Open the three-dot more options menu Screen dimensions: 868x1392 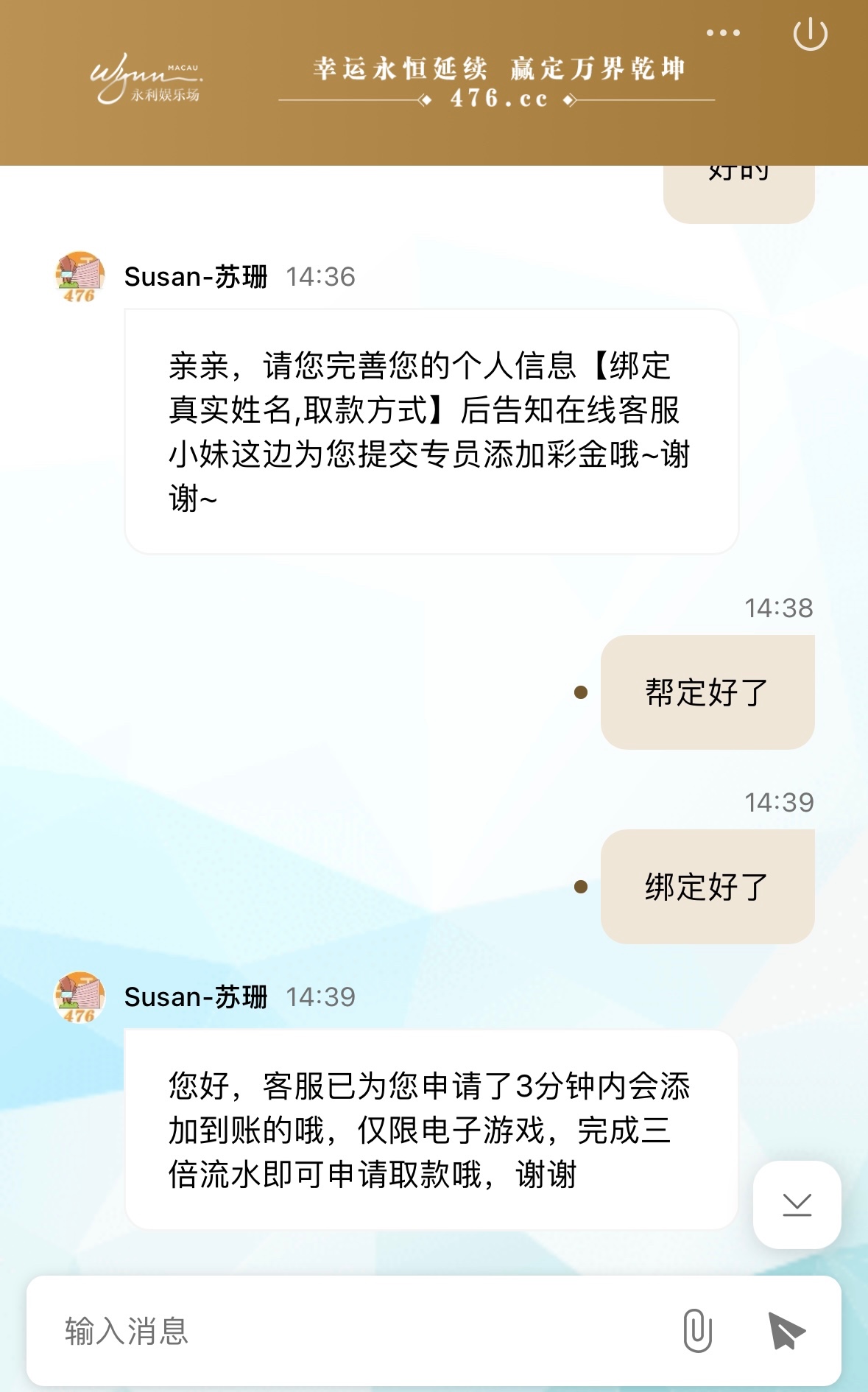point(722,33)
